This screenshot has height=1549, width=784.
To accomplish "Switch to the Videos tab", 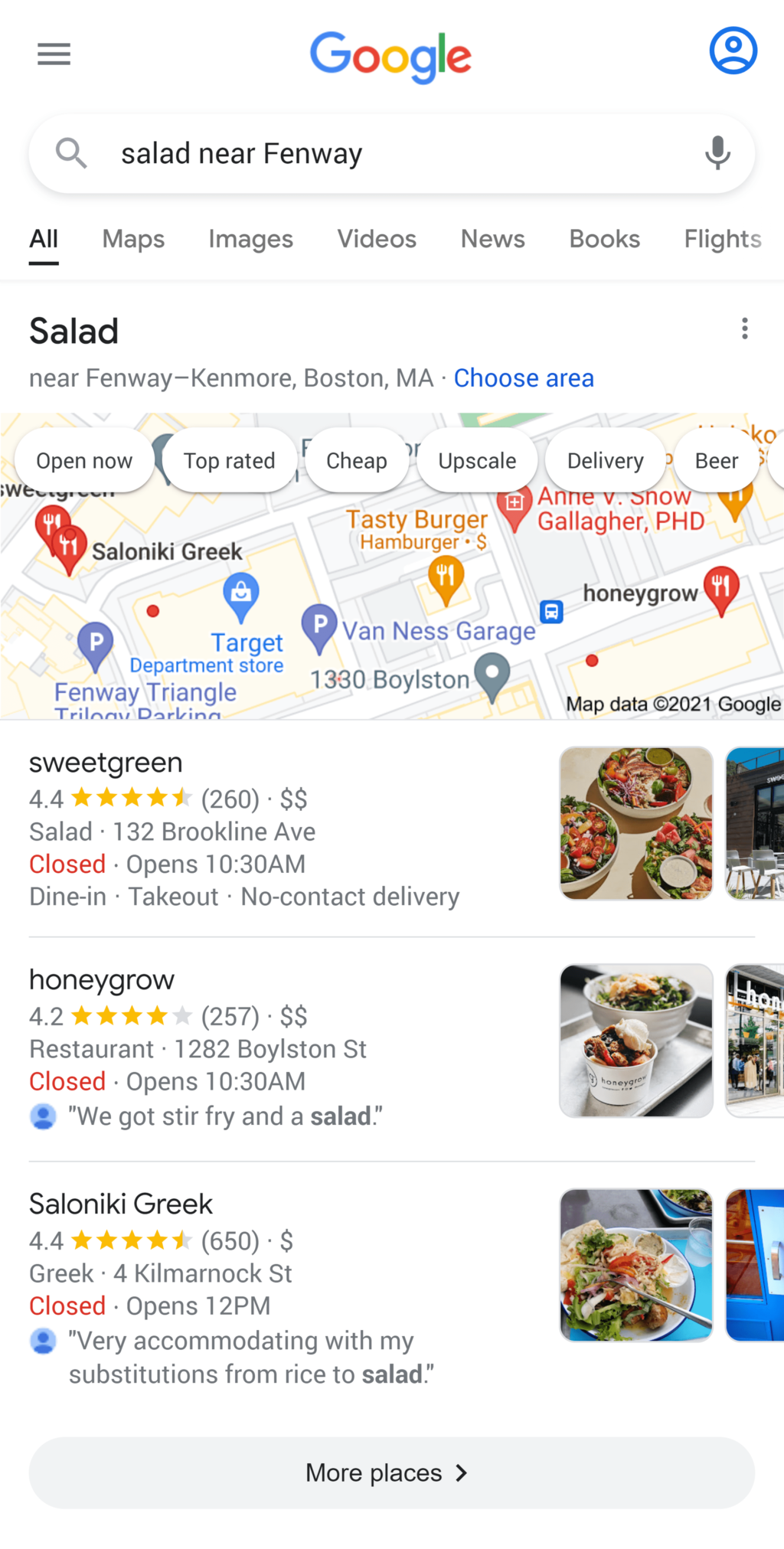I will pos(377,239).
